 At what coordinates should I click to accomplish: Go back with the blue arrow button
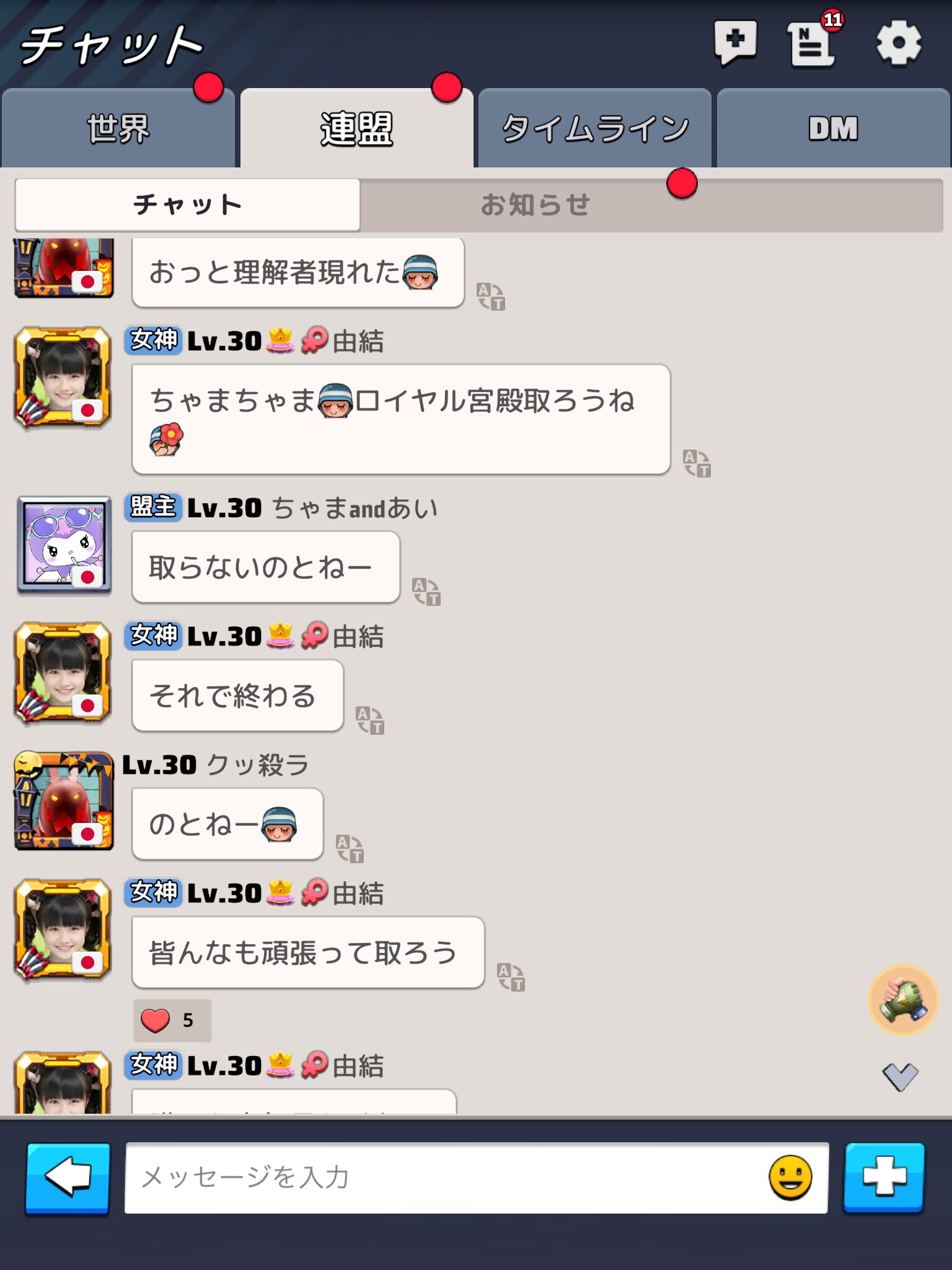pos(68,1178)
